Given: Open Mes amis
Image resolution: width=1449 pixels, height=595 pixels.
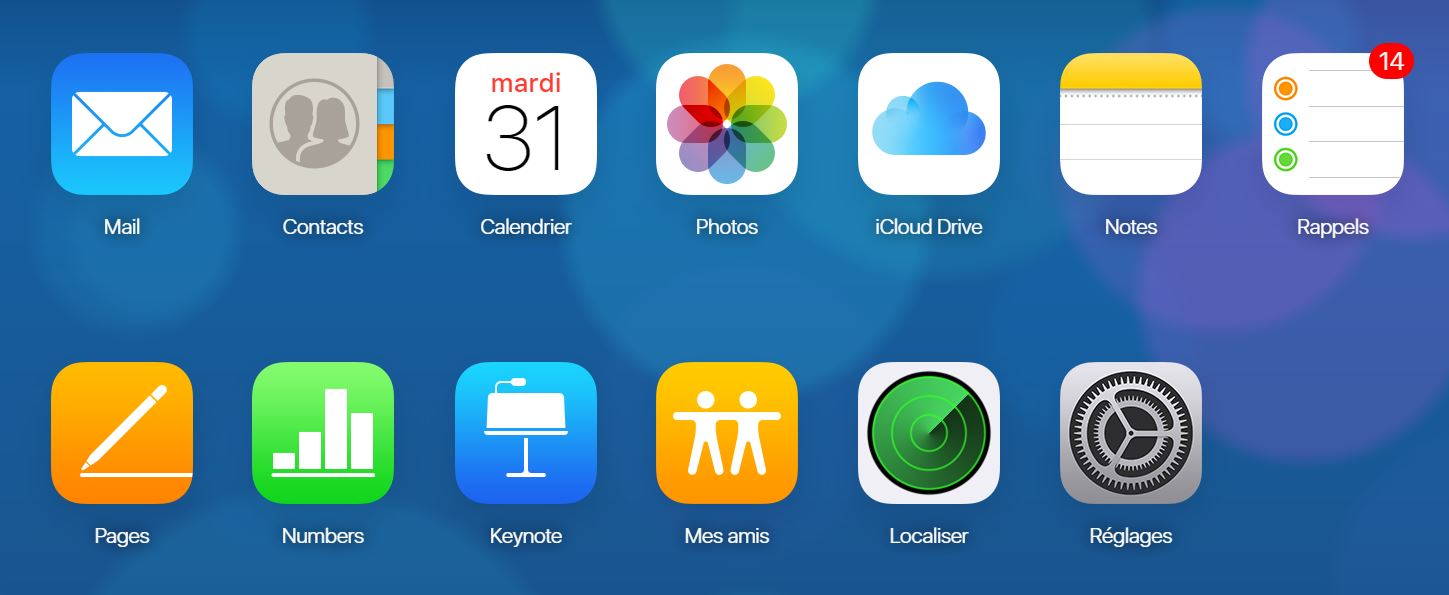Looking at the screenshot, I should 727,433.
